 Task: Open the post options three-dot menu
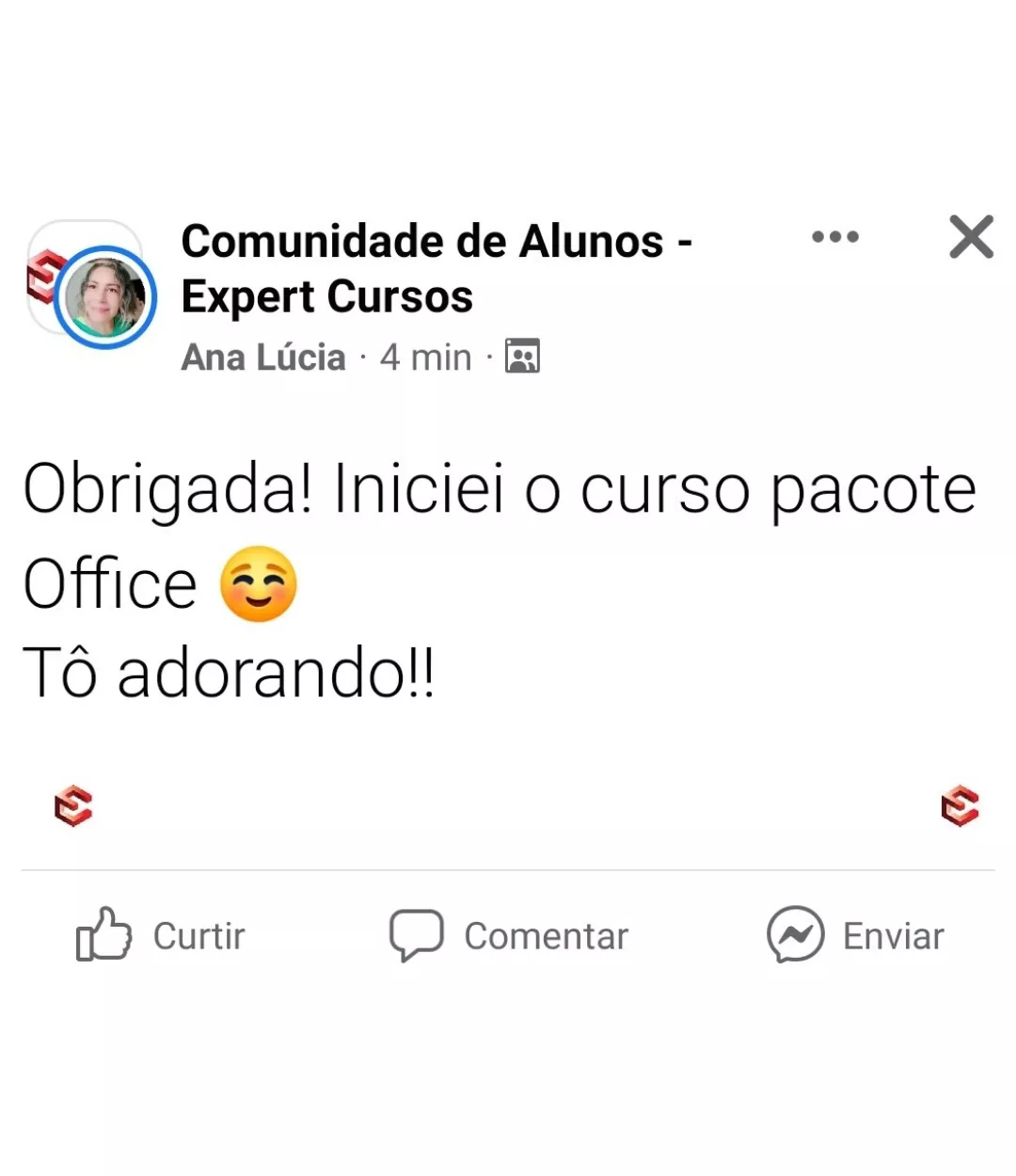coord(834,236)
